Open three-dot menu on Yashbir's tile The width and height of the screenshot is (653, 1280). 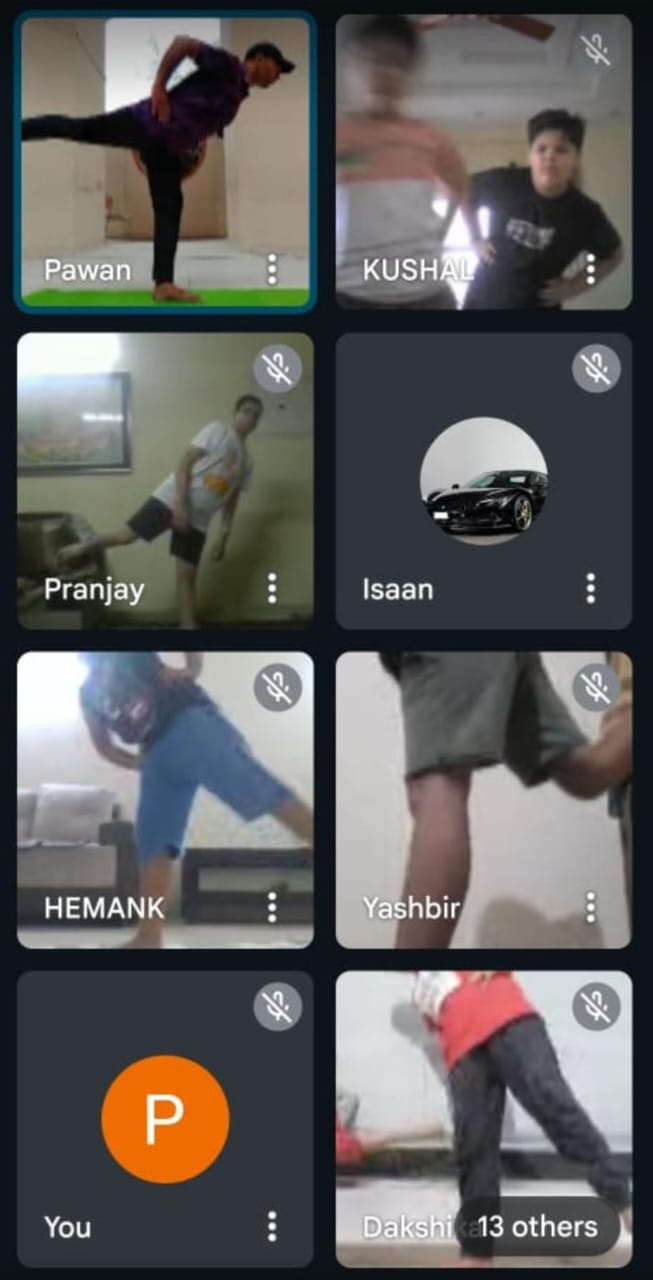(x=590, y=908)
